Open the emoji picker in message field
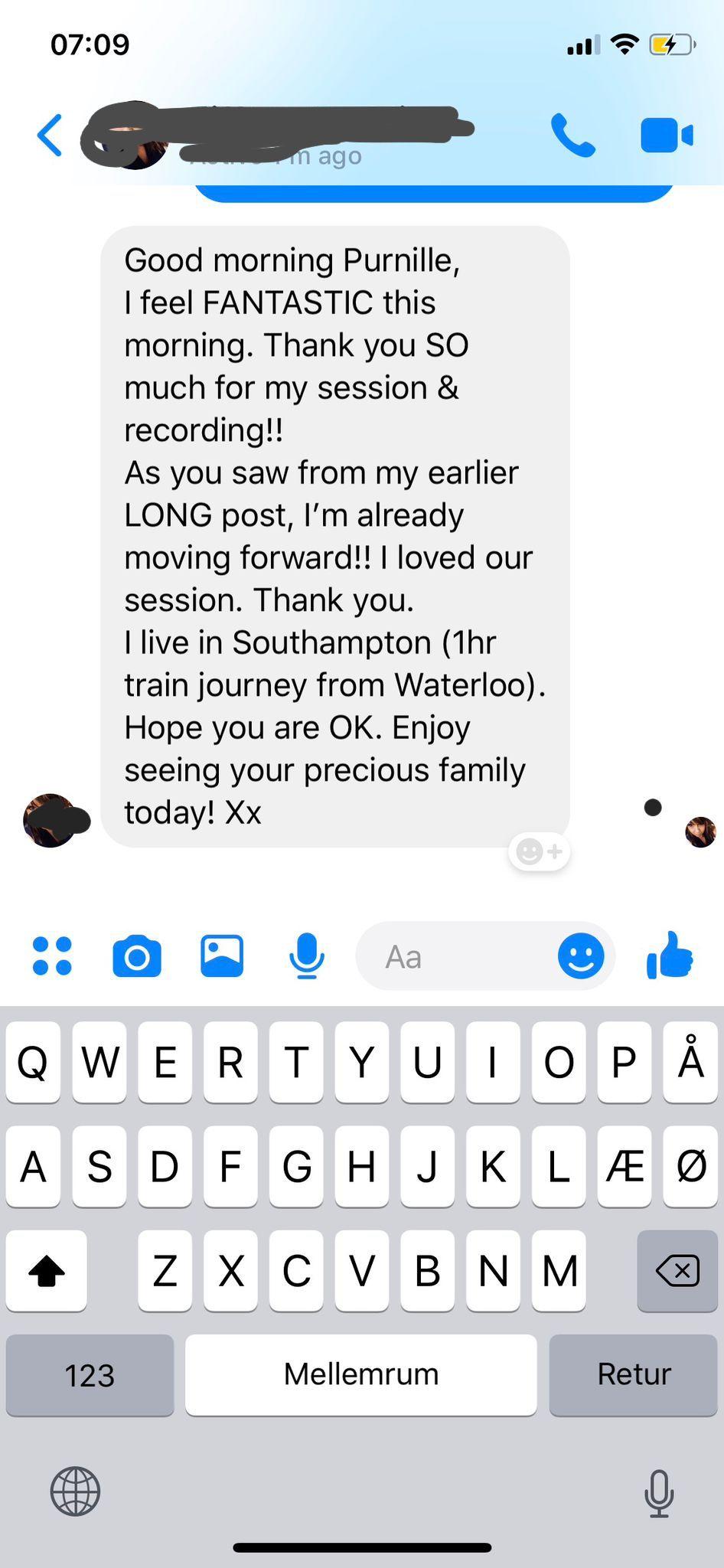The width and height of the screenshot is (724, 1568). (581, 956)
